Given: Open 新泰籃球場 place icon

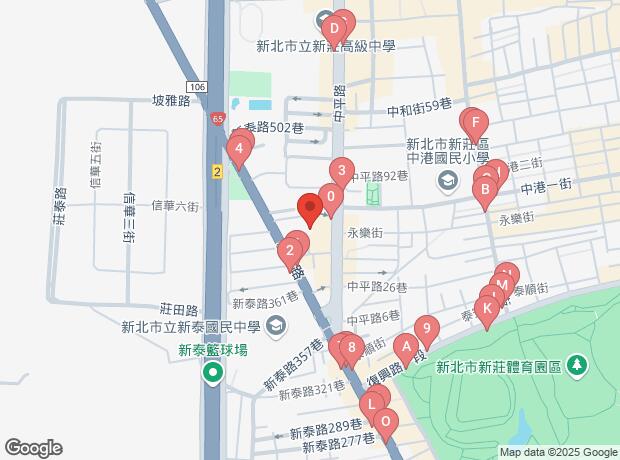Looking at the screenshot, I should click(212, 375).
